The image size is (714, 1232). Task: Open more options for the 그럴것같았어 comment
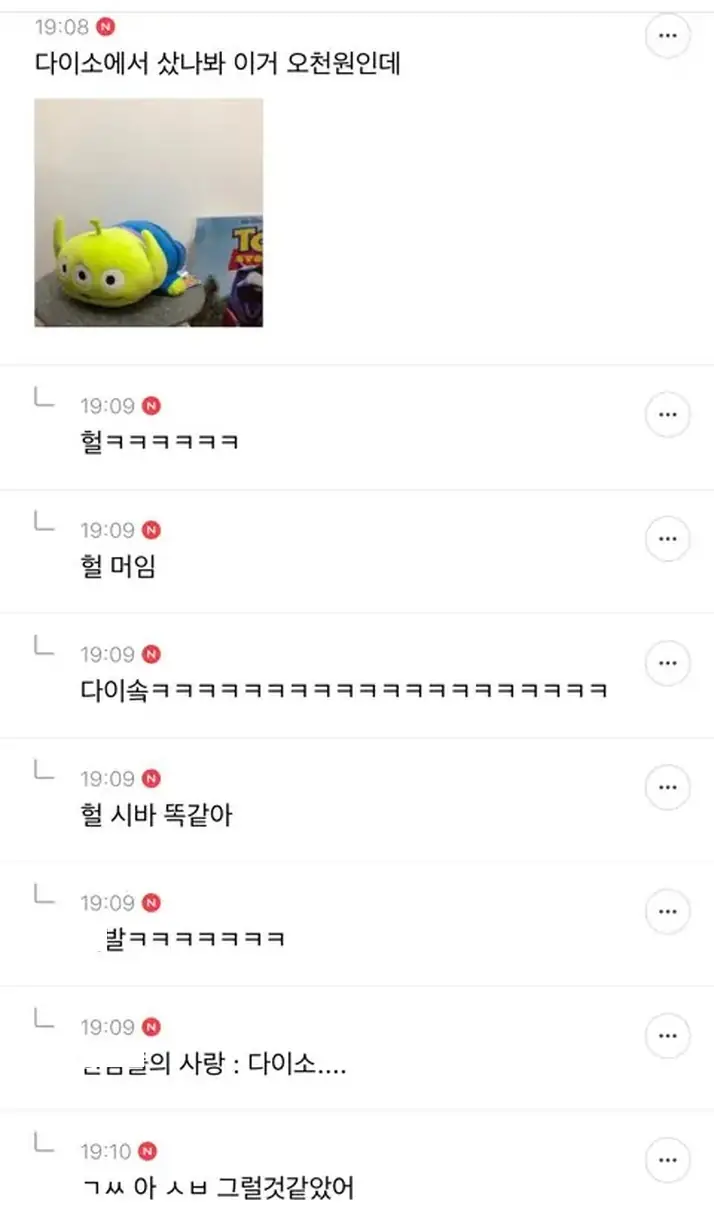click(x=668, y=1160)
